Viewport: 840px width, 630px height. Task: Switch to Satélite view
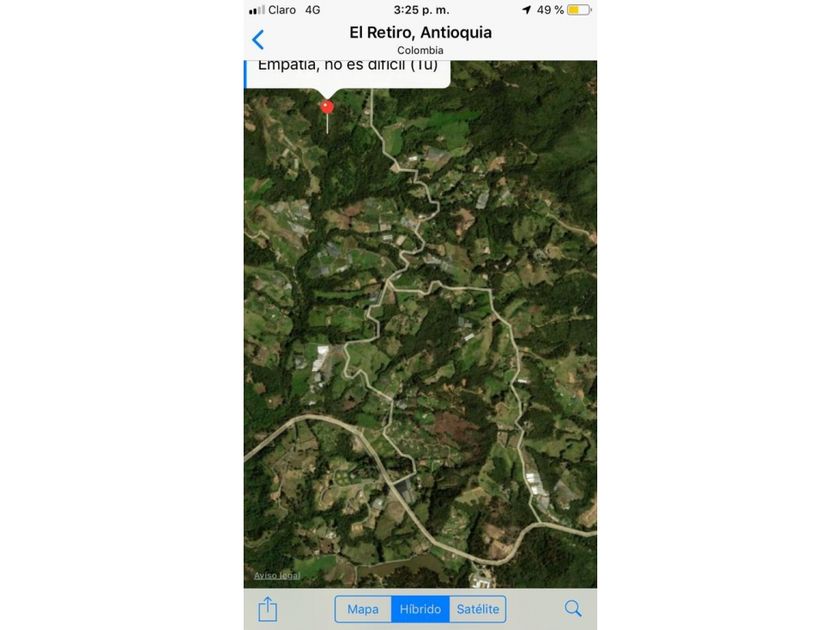477,609
